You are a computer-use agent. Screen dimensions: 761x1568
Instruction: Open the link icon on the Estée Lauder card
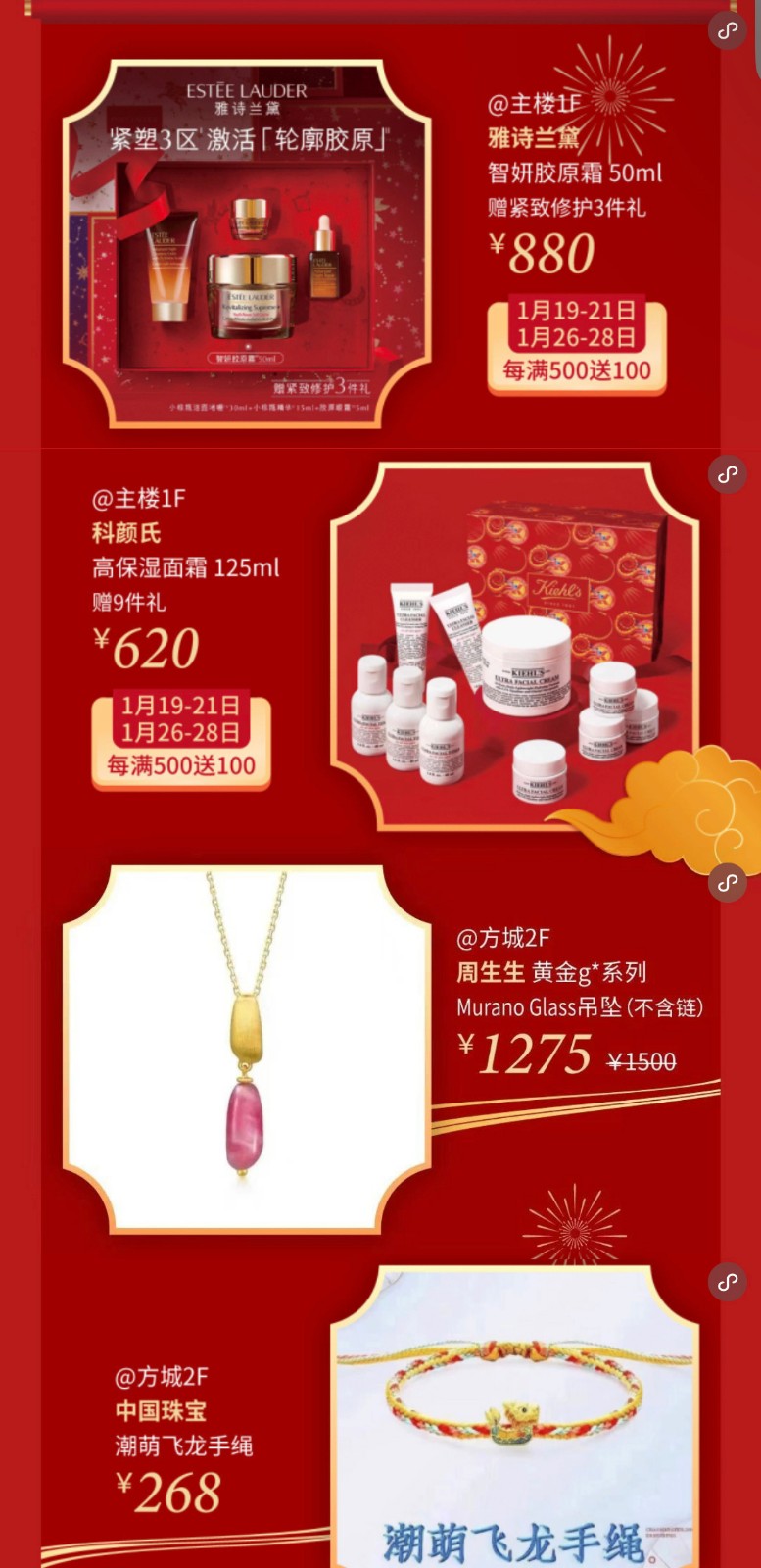(728, 31)
